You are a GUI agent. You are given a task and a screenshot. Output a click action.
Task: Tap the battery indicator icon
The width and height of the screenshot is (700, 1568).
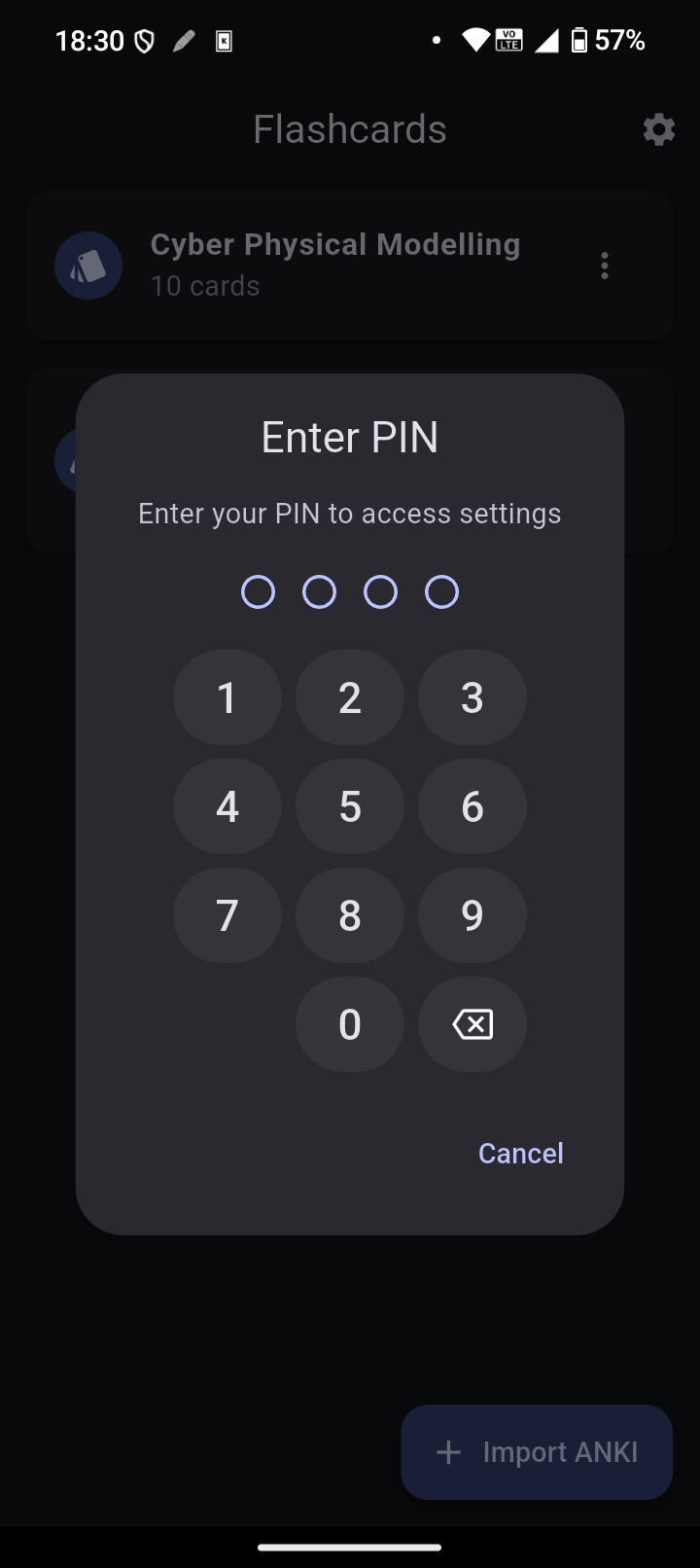pos(581,40)
